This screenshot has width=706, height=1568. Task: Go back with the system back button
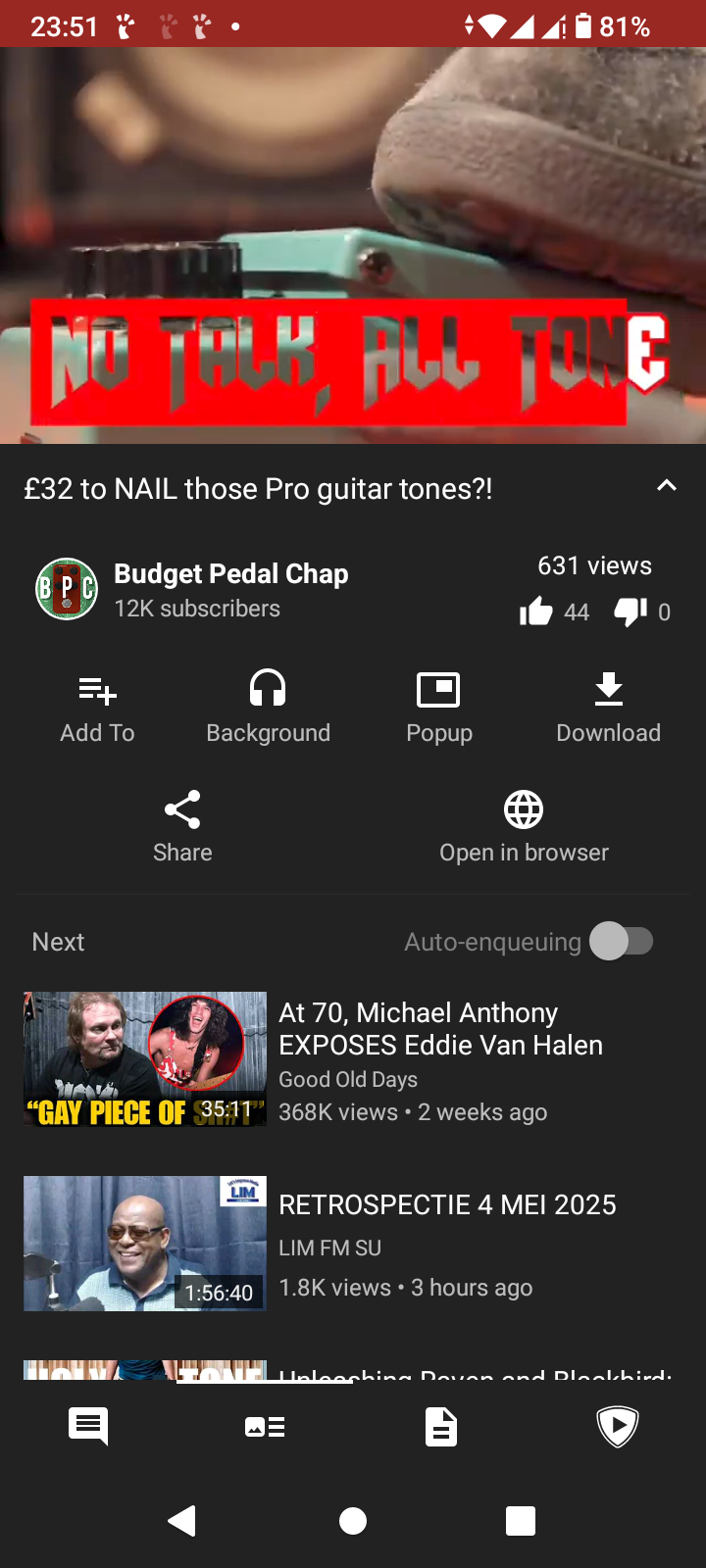click(x=182, y=1521)
